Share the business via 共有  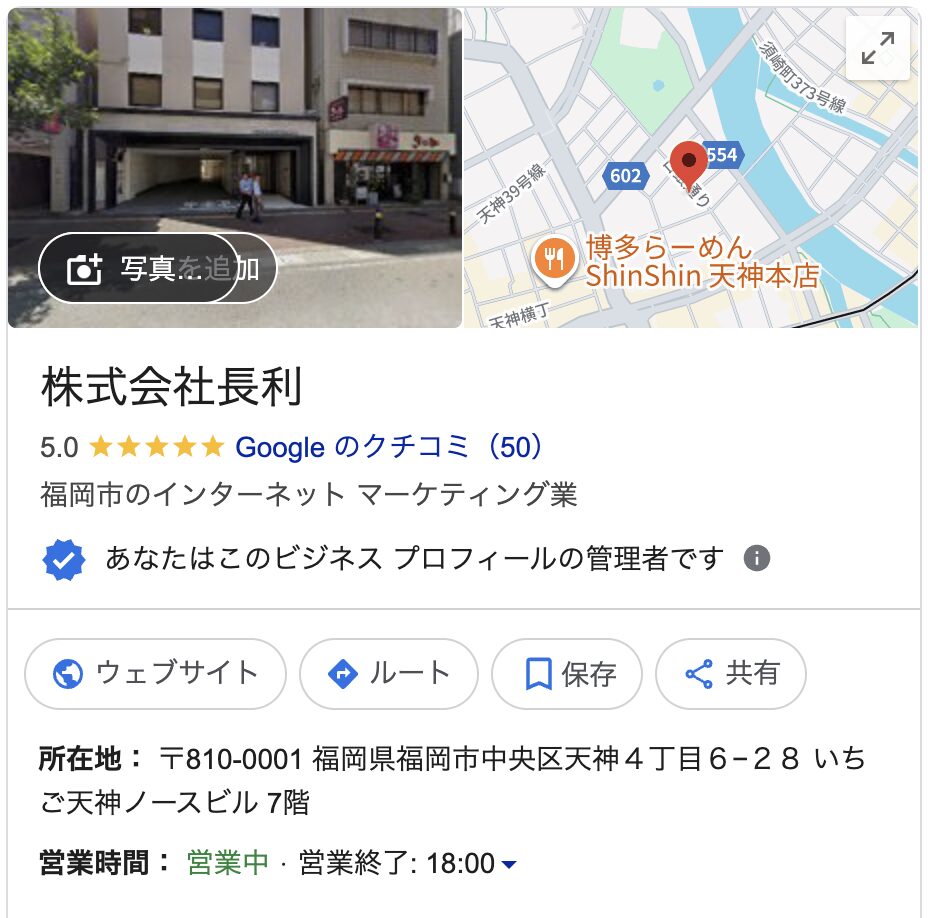pyautogui.click(x=731, y=674)
